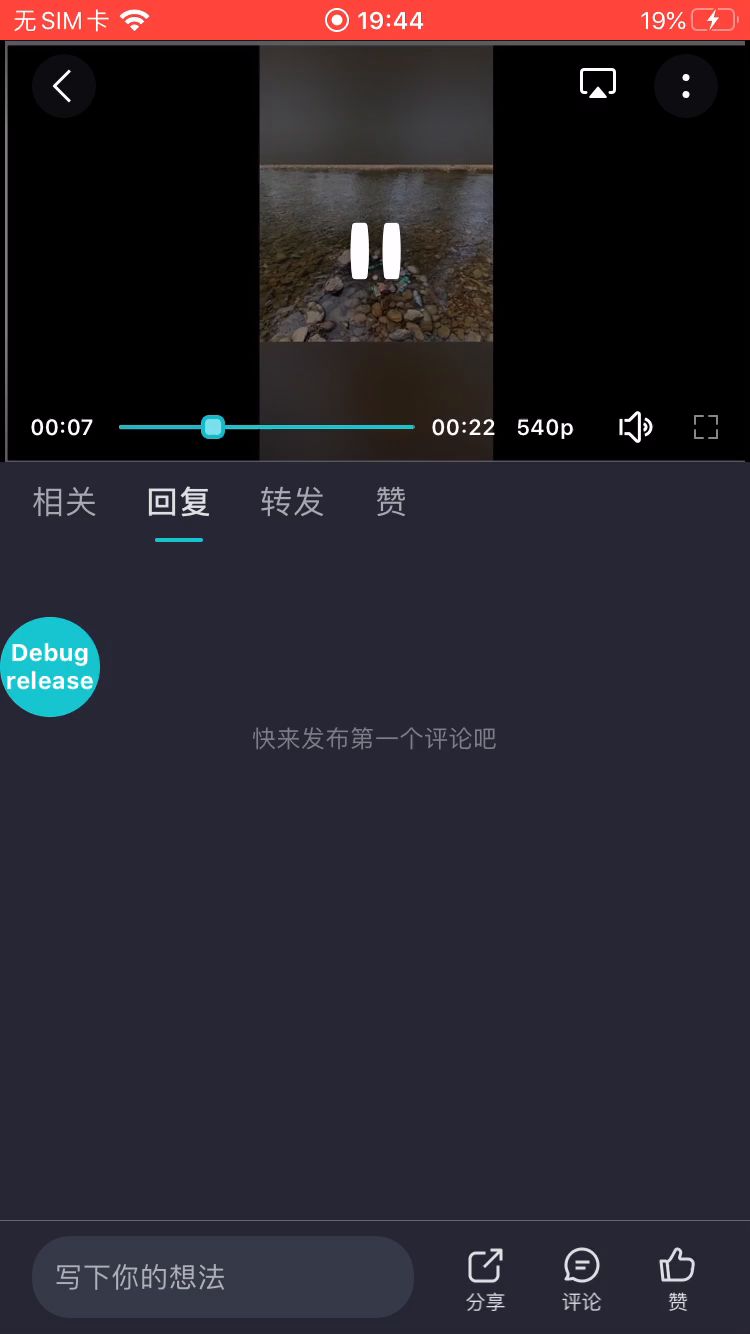Change the 540p video quality
Image resolution: width=750 pixels, height=1334 pixels.
click(x=545, y=428)
